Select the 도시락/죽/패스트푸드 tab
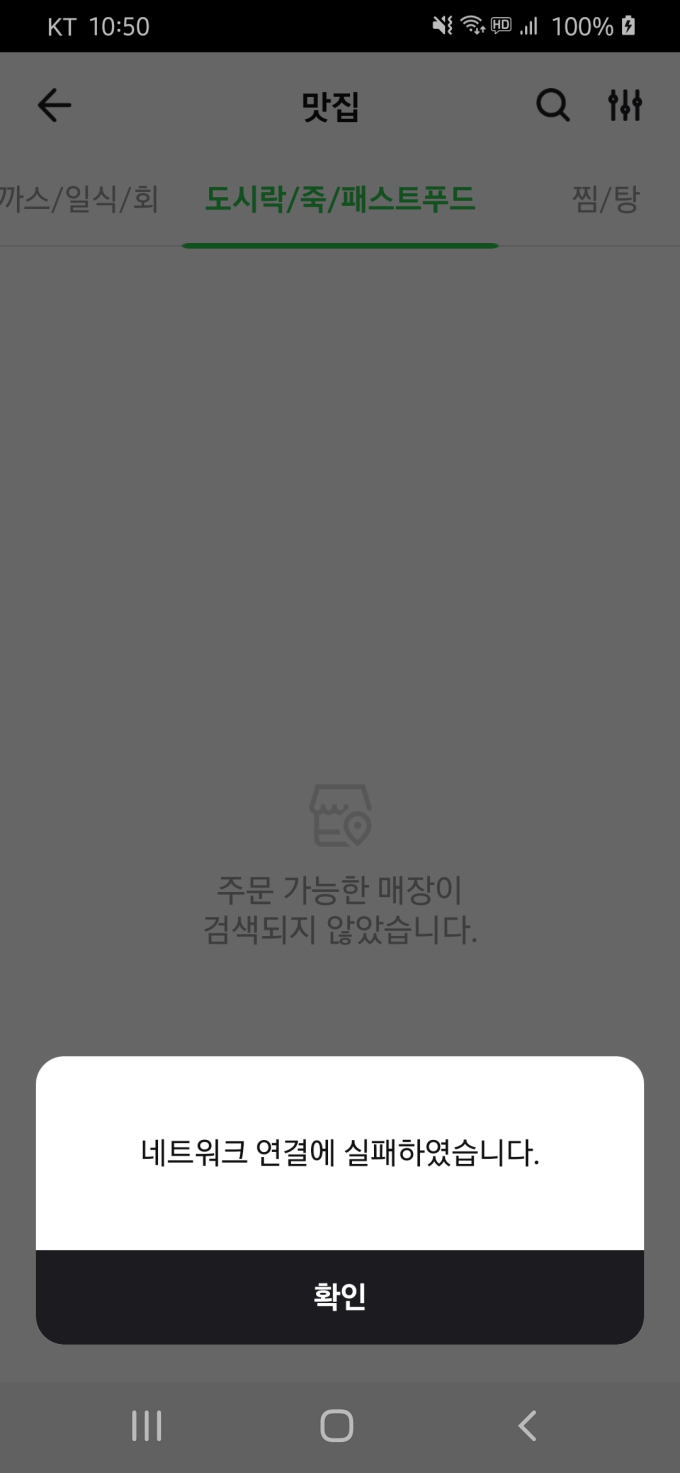 point(340,200)
